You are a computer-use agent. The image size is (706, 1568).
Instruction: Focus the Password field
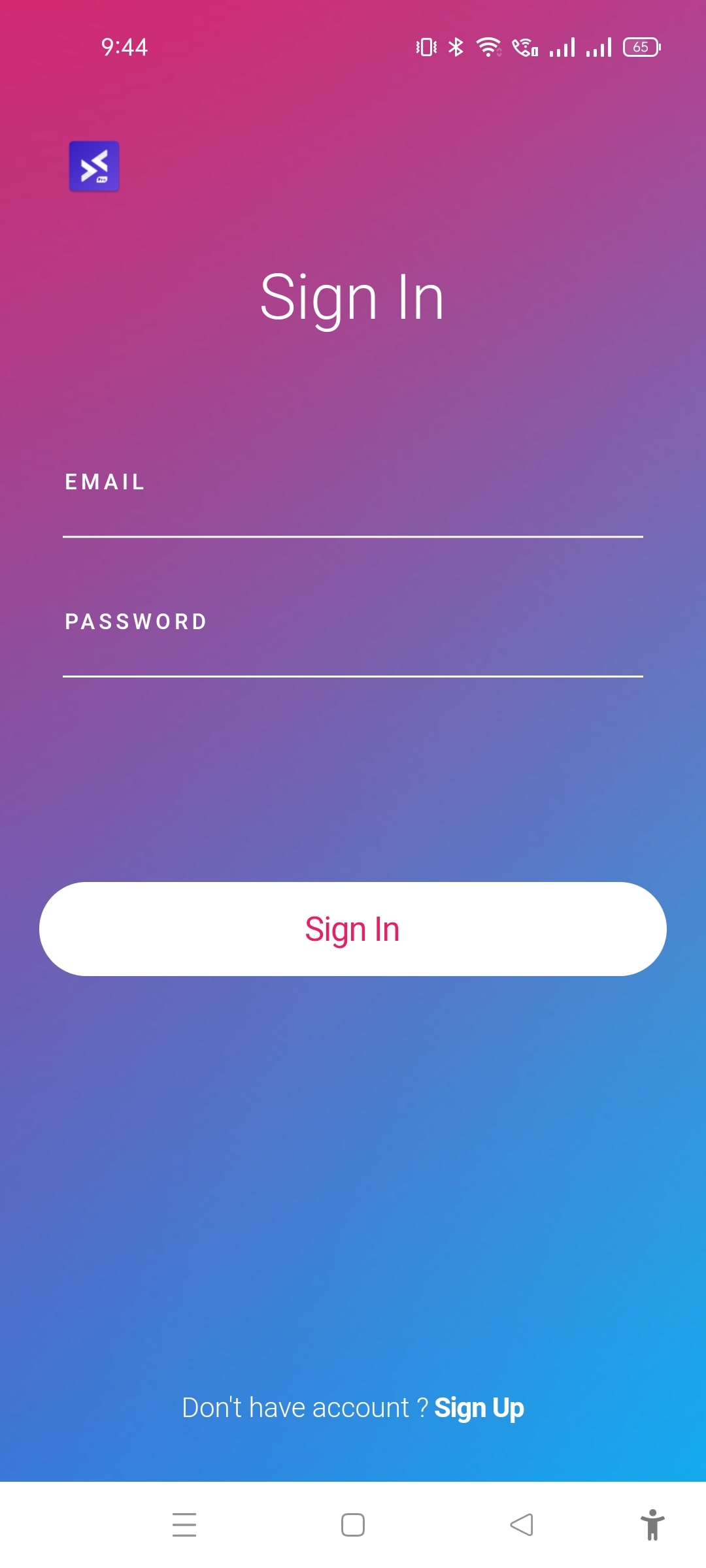tap(353, 655)
